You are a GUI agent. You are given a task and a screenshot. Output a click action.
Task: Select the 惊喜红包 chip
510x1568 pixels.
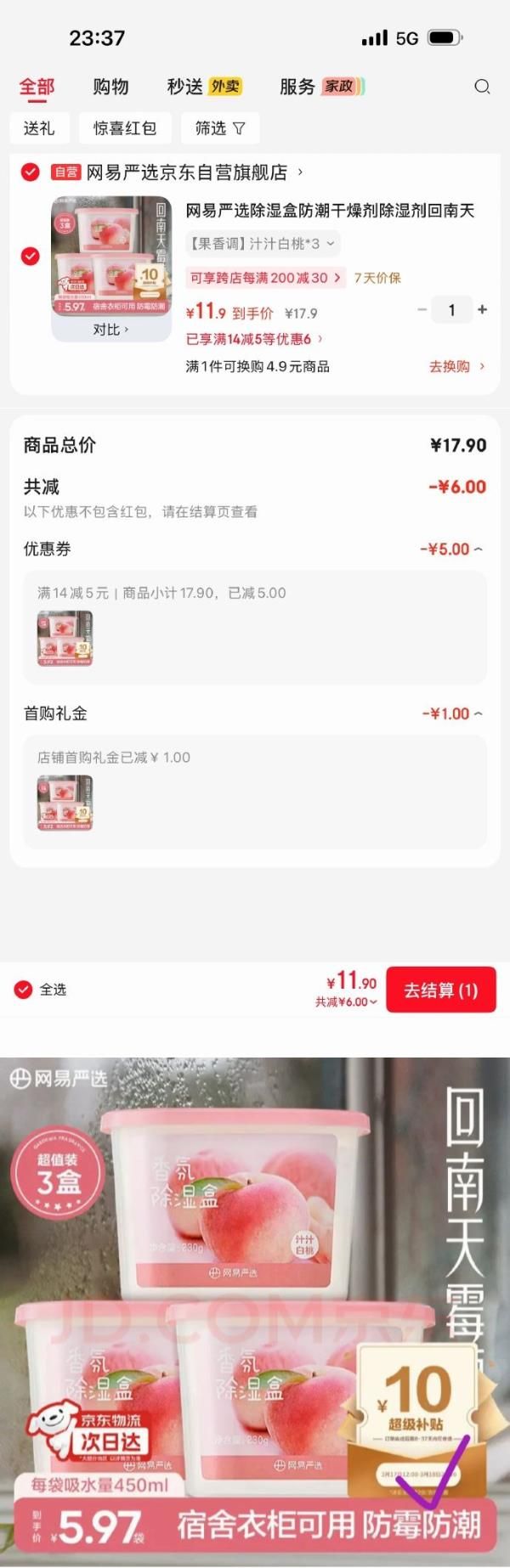[x=125, y=128]
